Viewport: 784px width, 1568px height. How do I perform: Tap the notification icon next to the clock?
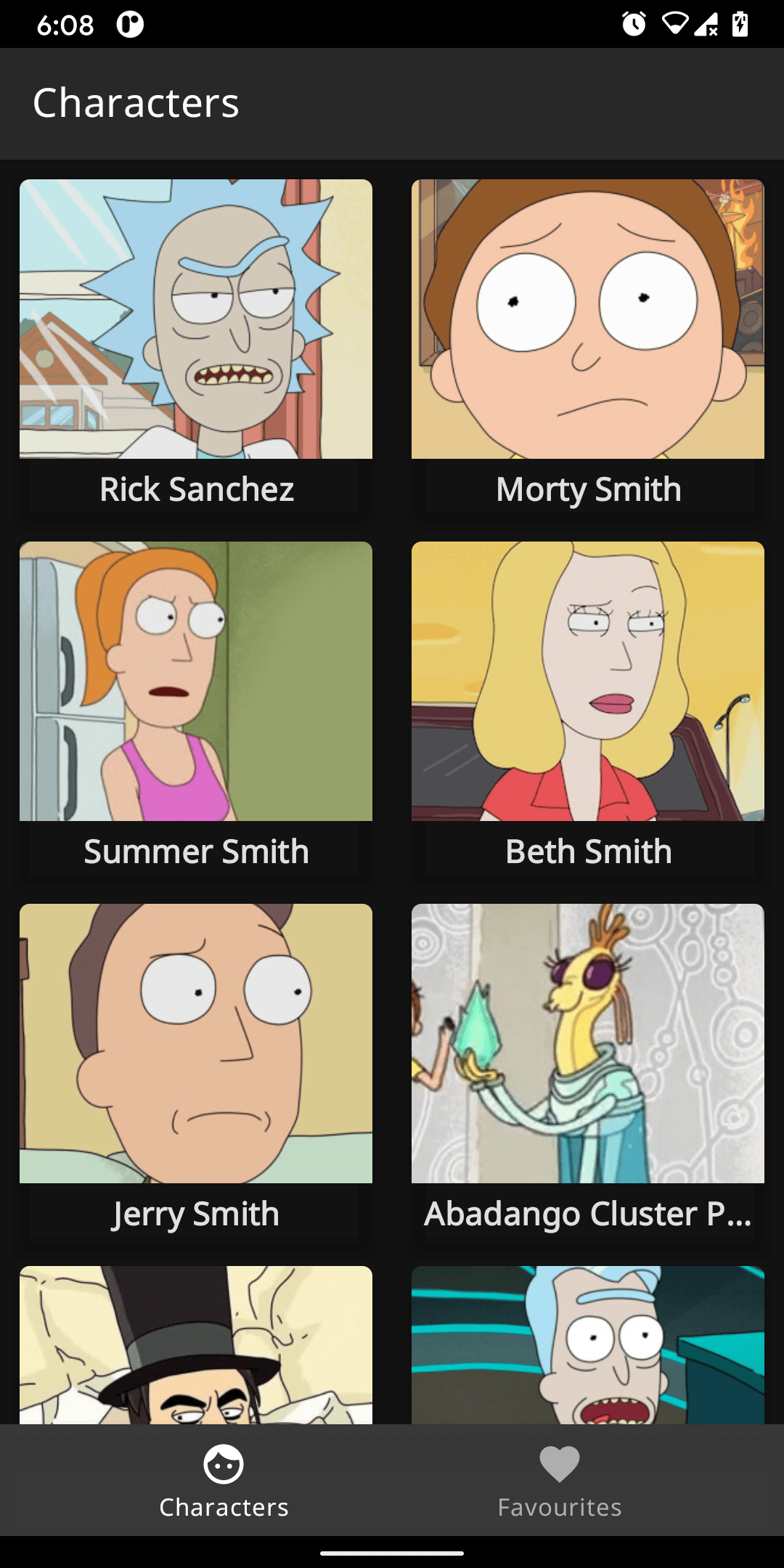pos(131,24)
